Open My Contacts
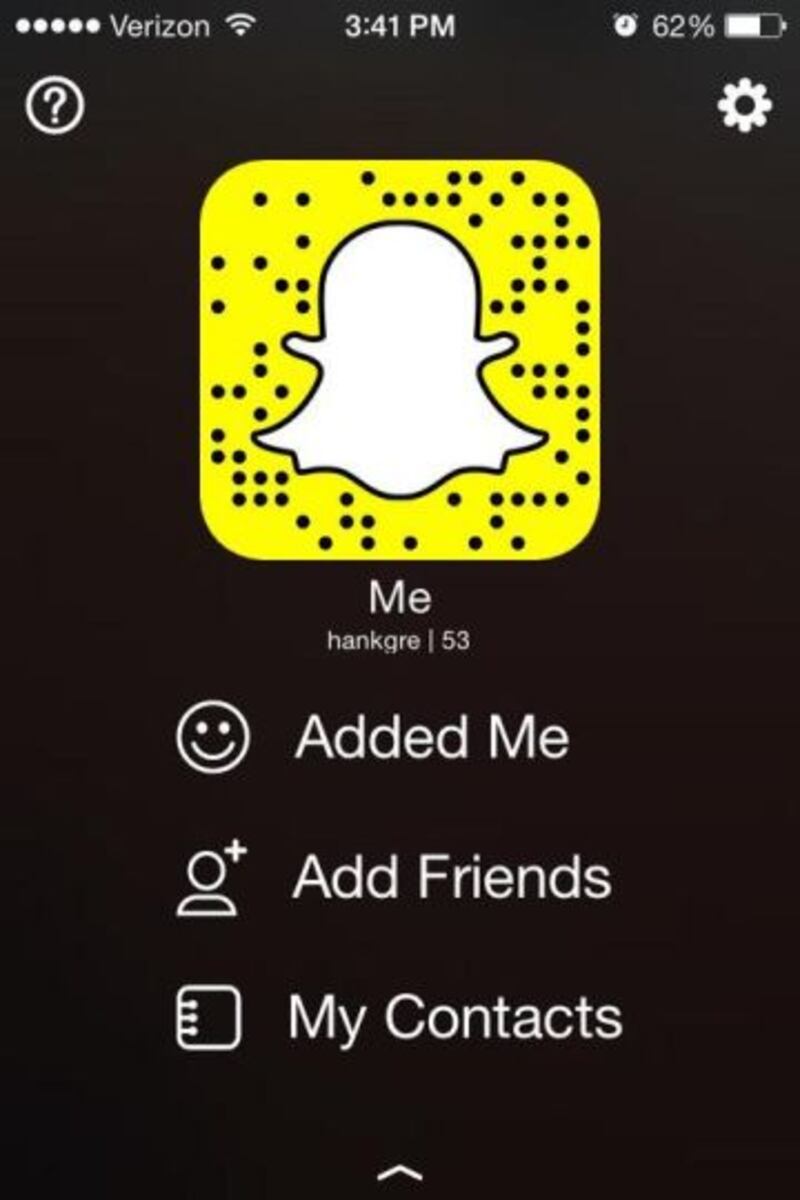The image size is (800, 1200). pyautogui.click(x=400, y=1017)
